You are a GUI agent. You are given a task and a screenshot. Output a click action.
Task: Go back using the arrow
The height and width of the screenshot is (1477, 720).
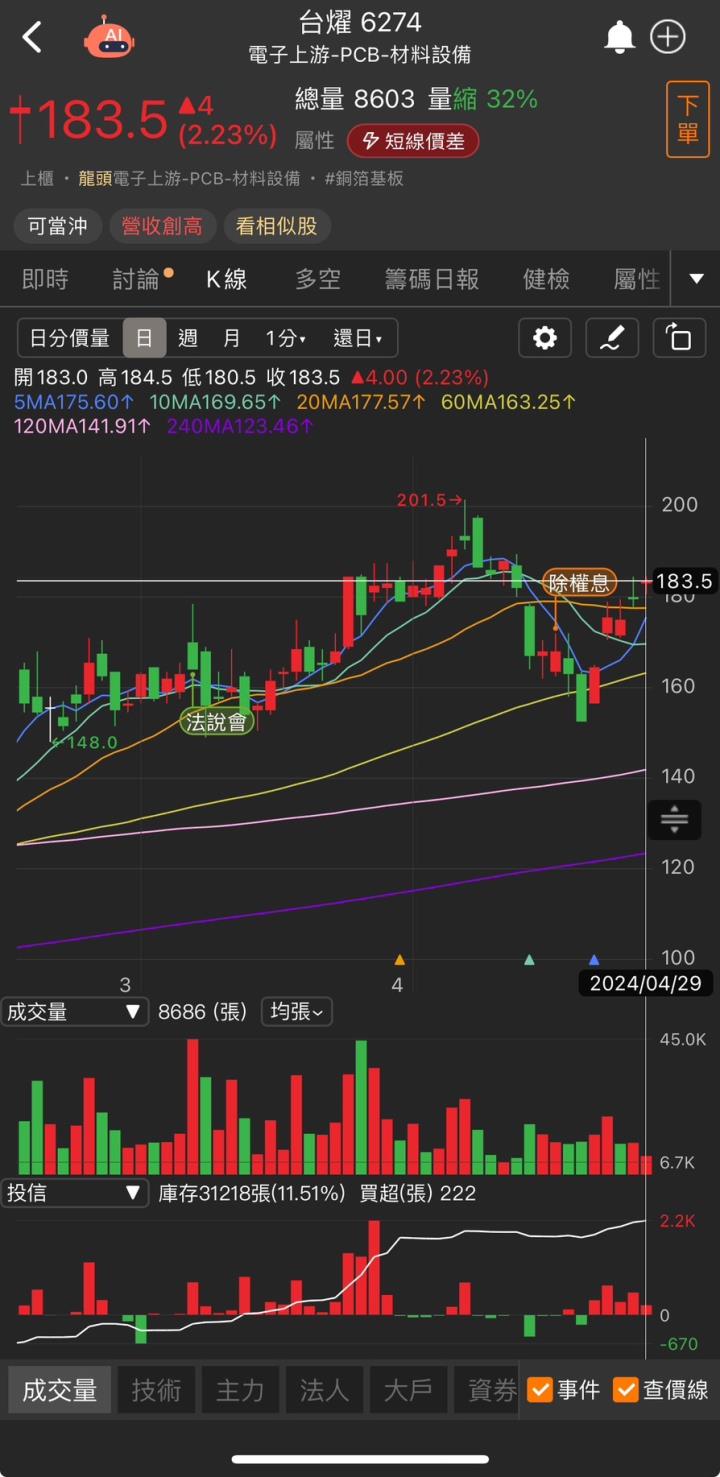point(33,38)
